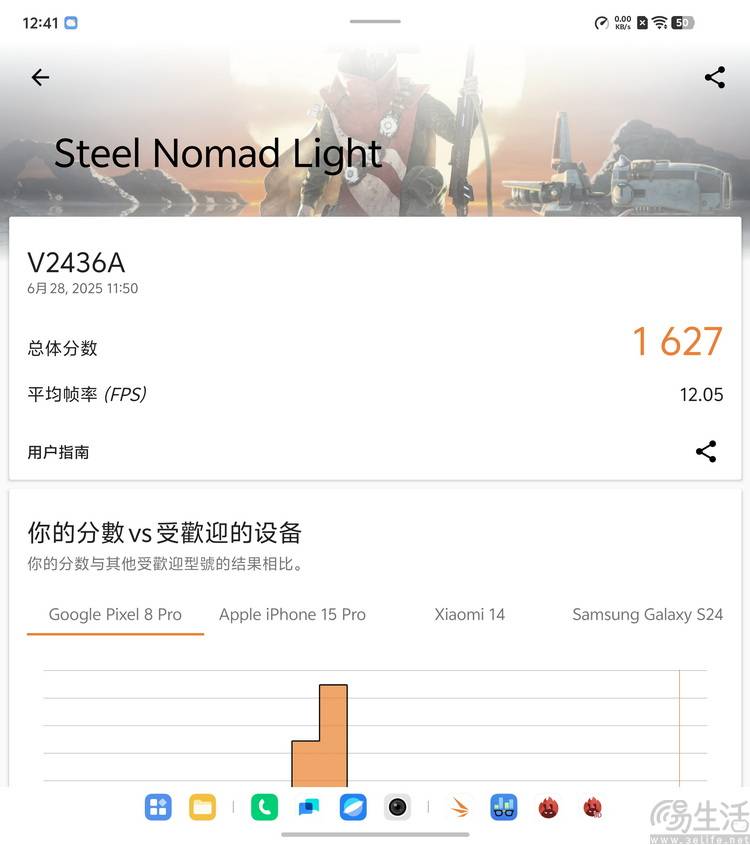This screenshot has height=845, width=750.
Task: Open the 用户指南 user guide
Action: pyautogui.click(x=58, y=452)
